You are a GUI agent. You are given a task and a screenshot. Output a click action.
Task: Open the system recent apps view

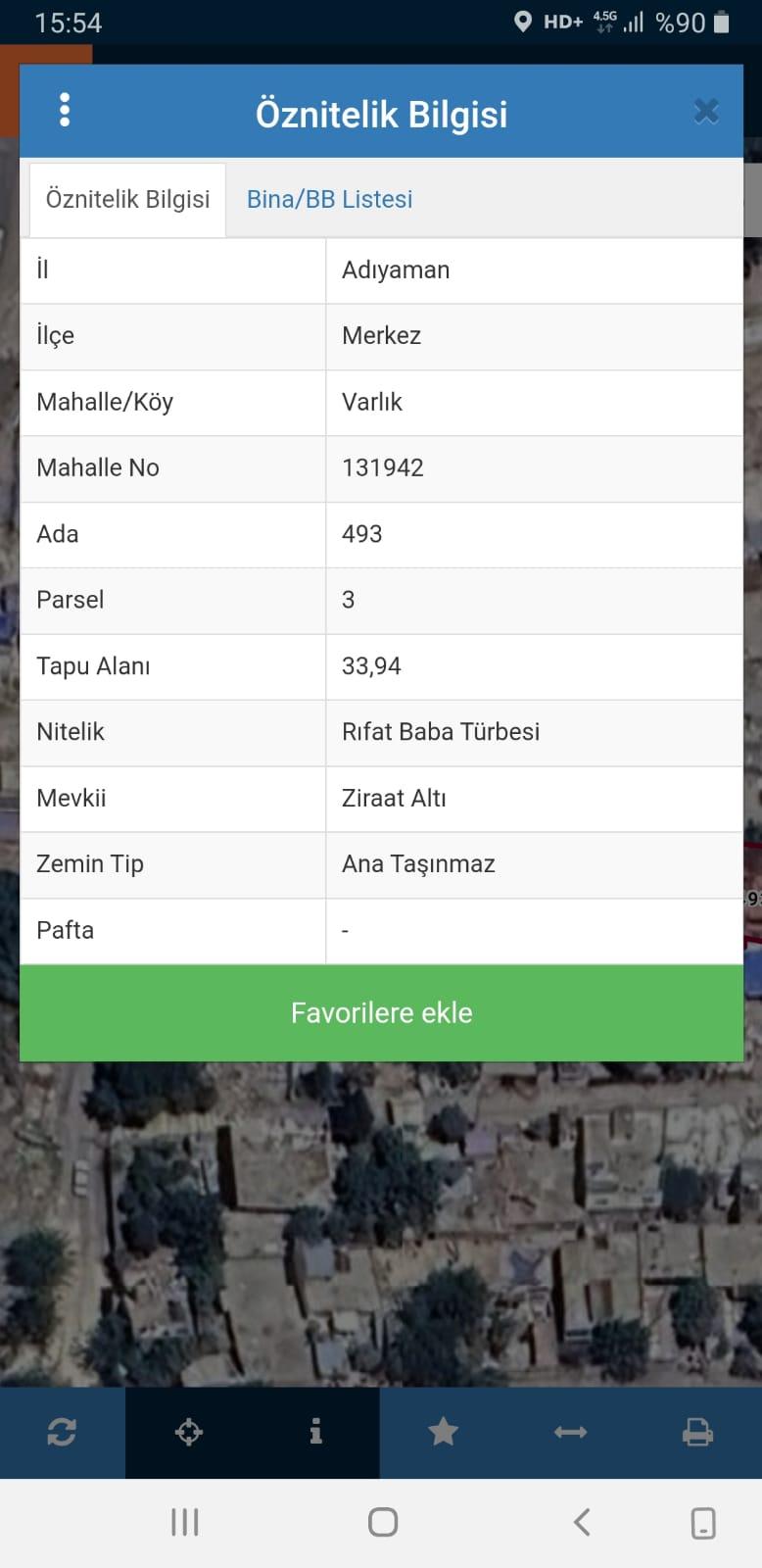185,1522
